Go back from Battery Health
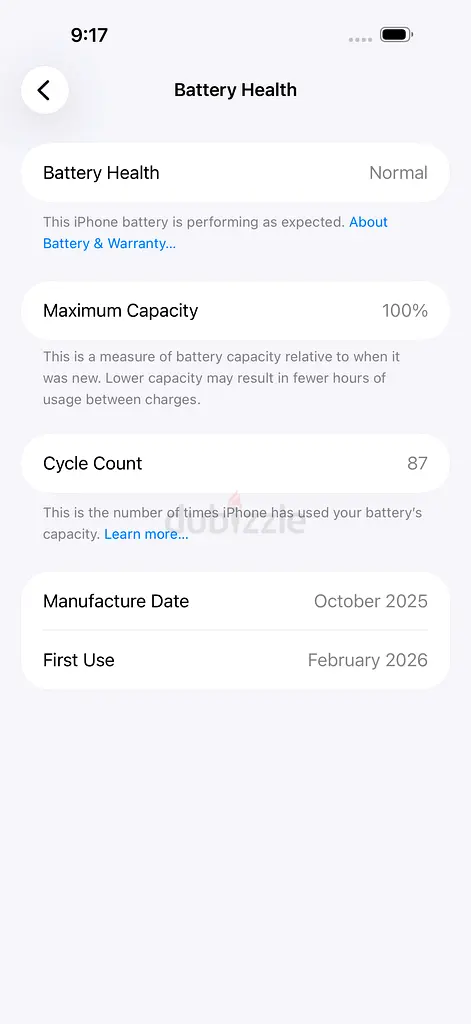Image resolution: width=471 pixels, height=1024 pixels. click(44, 90)
